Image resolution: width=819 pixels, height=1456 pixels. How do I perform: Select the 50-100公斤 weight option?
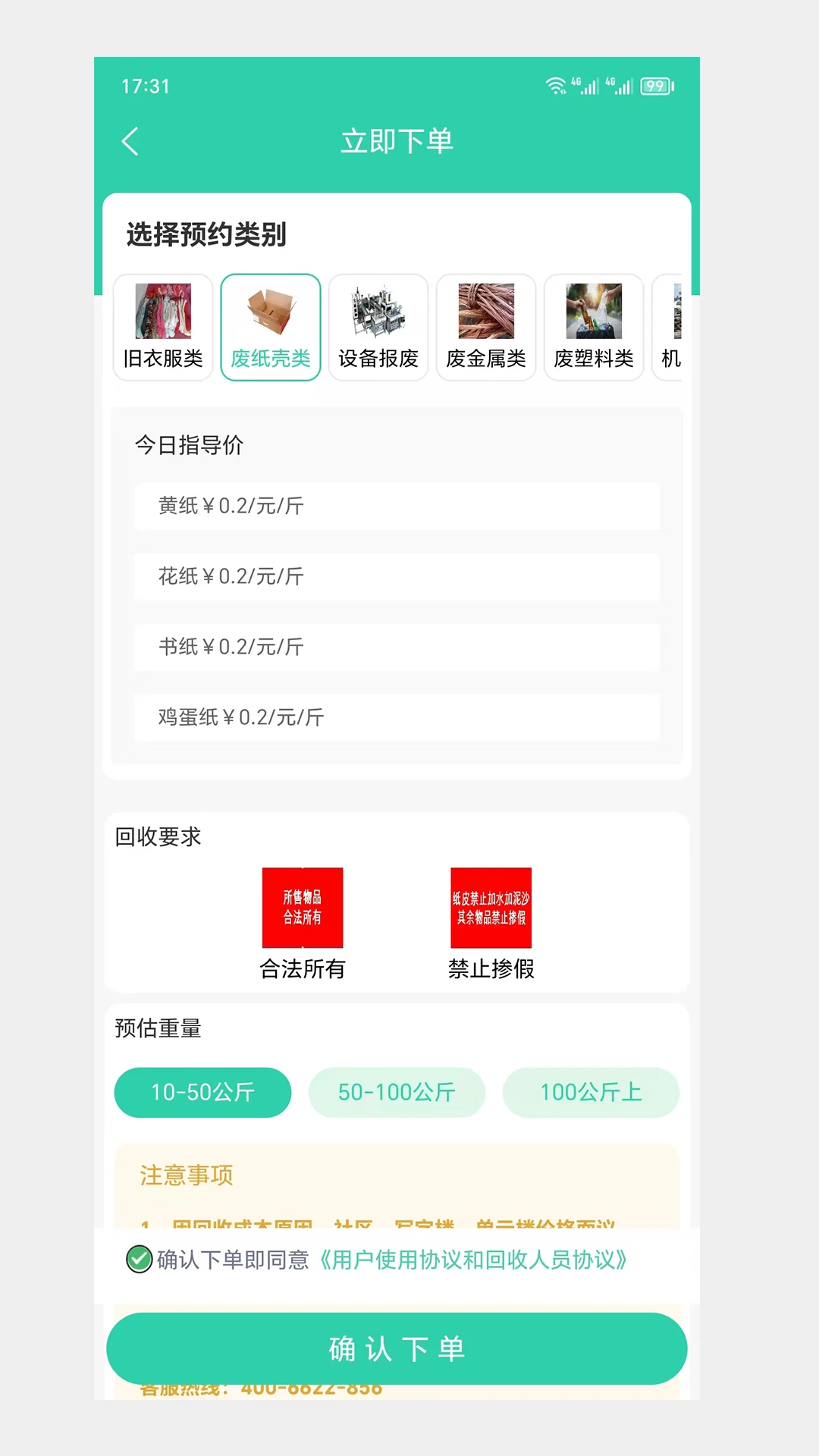pos(396,1092)
